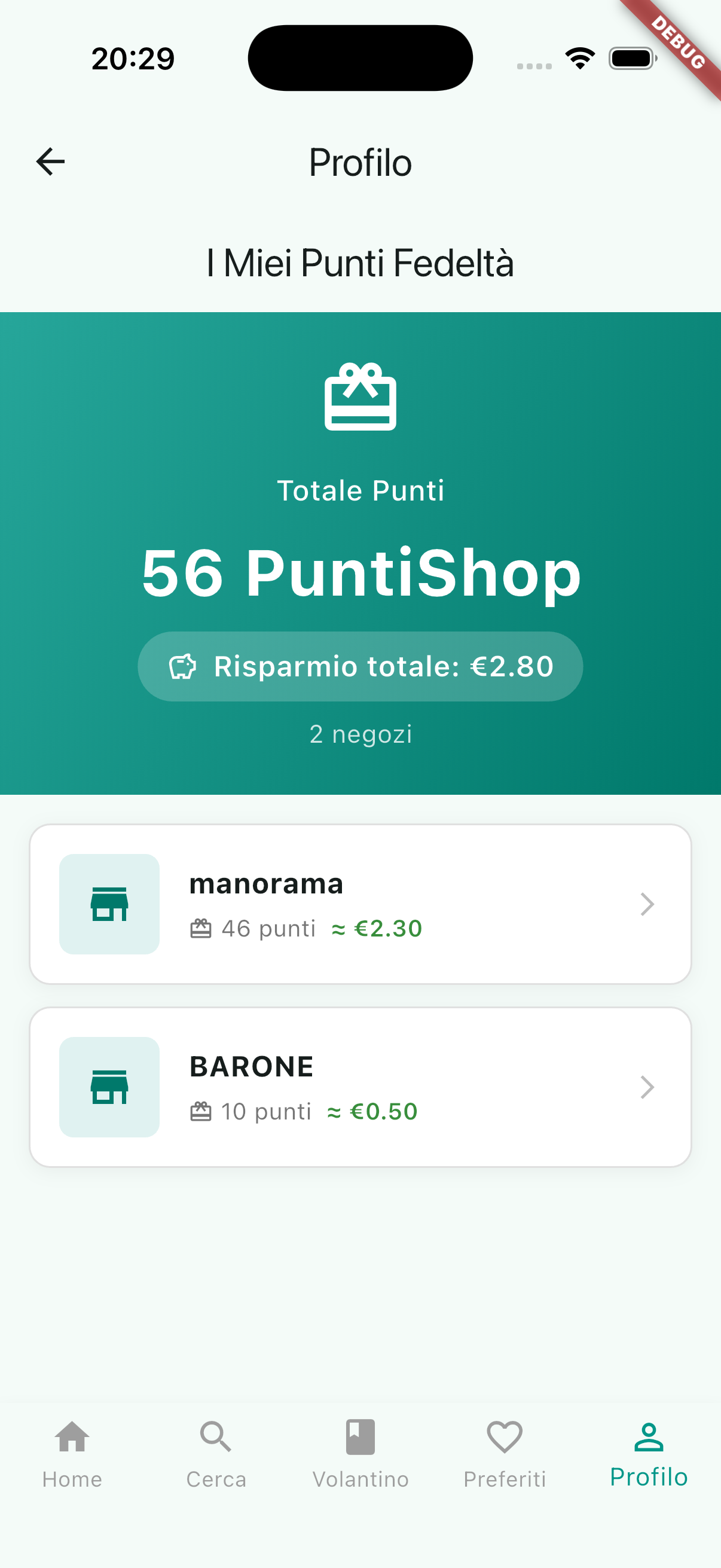Tap the 2 negozi label

pyautogui.click(x=360, y=734)
